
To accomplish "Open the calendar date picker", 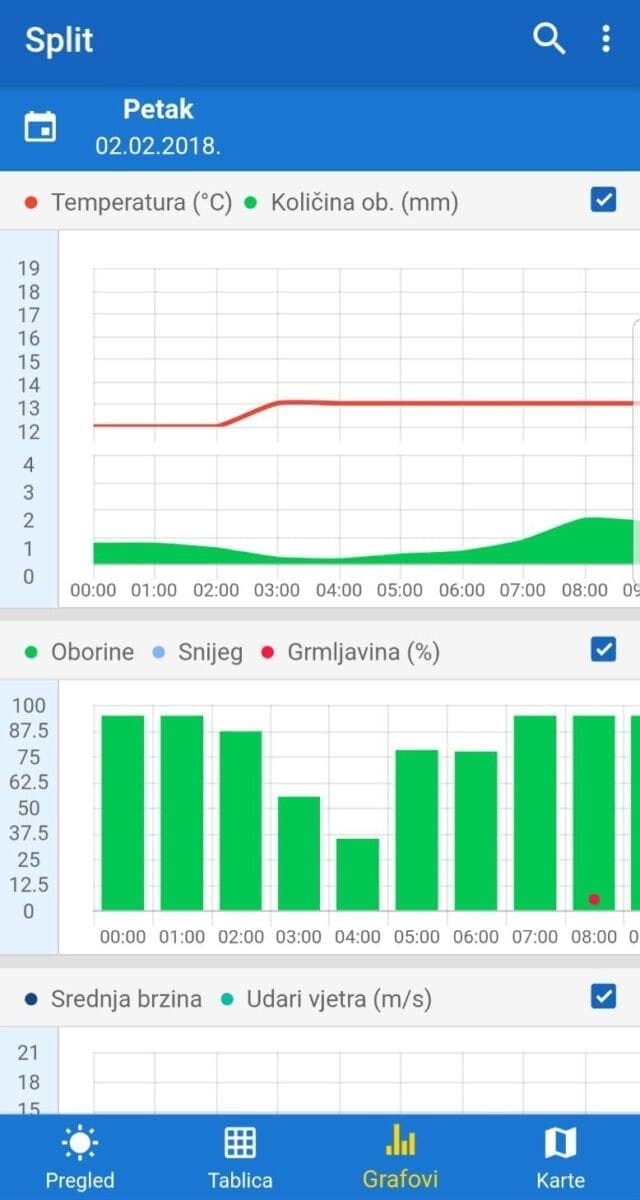I will click(x=40, y=128).
